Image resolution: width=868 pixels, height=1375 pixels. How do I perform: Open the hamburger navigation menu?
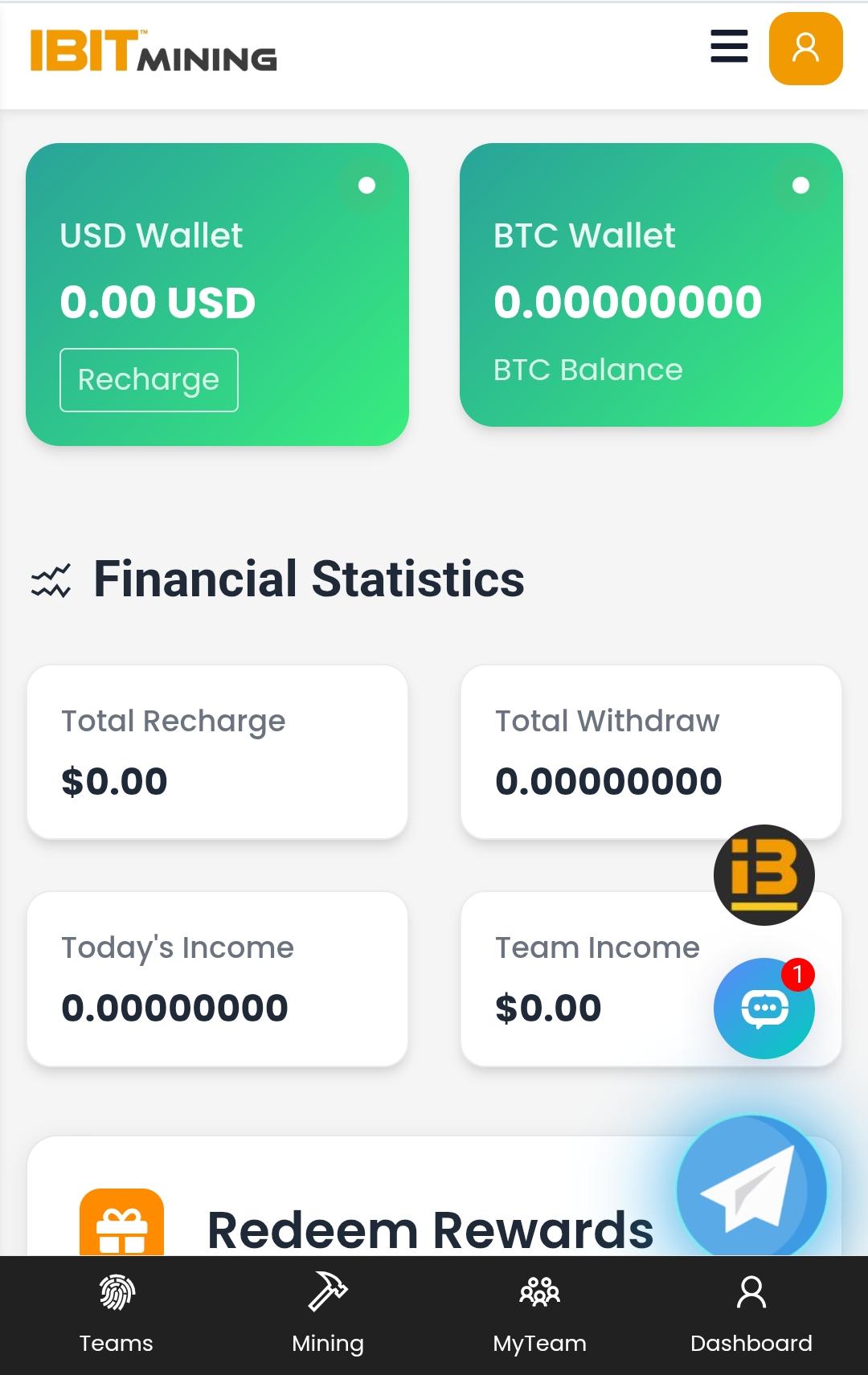point(727,48)
